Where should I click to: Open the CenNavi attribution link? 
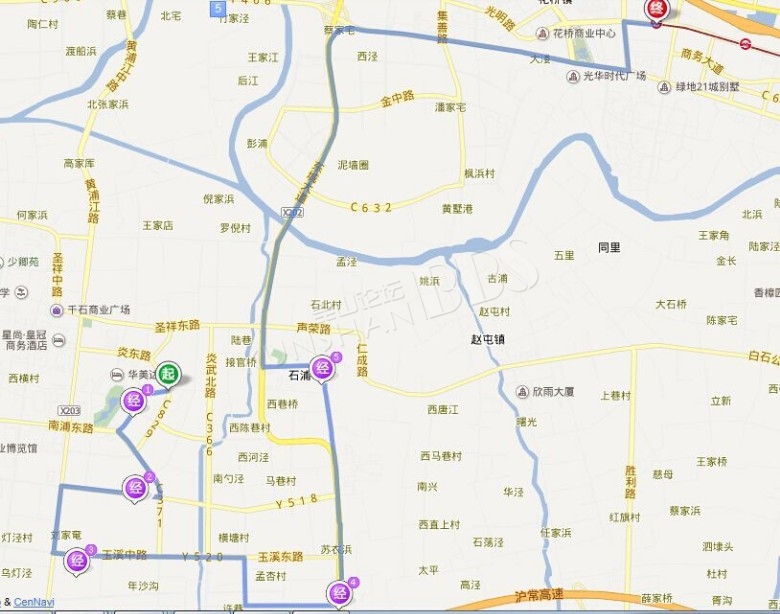(34, 602)
